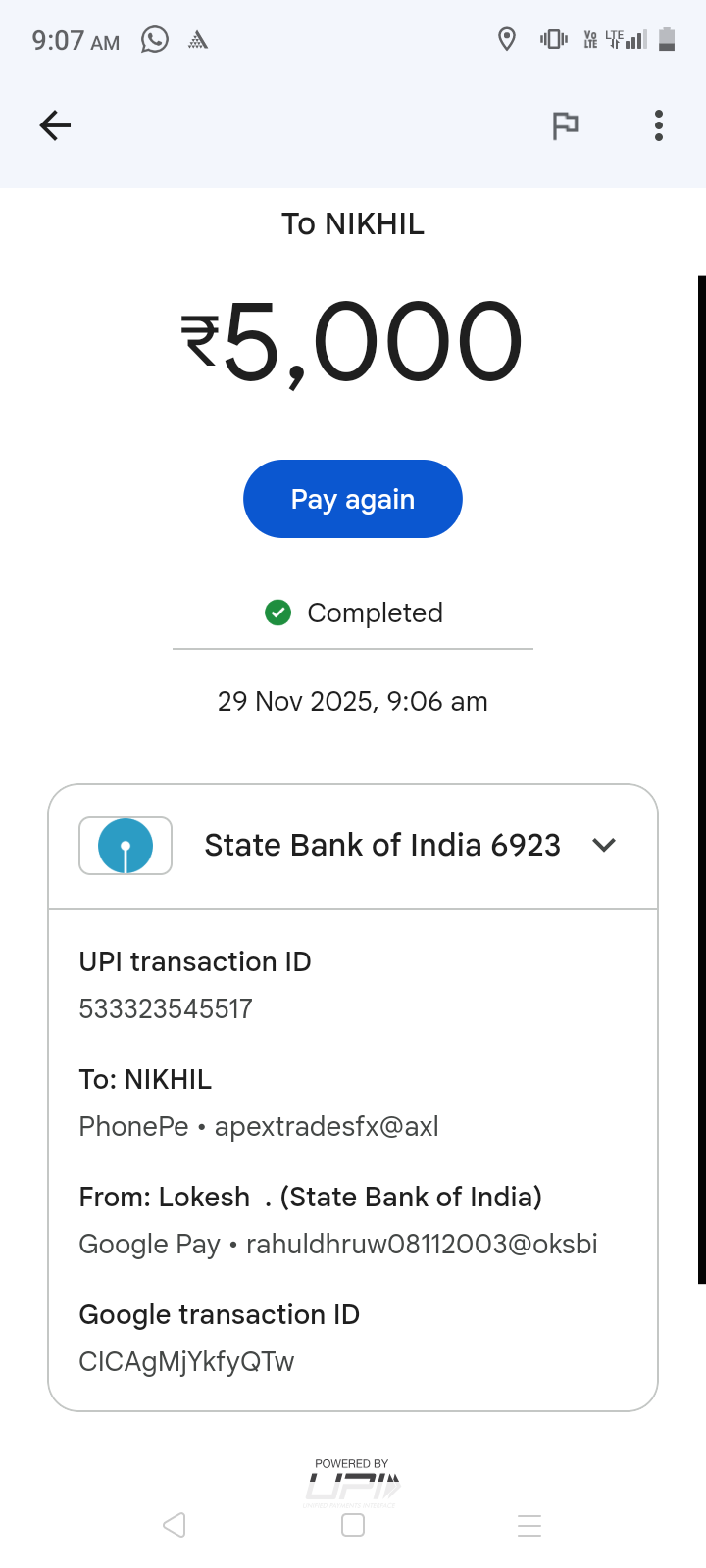Report this transaction with the flag icon
706x1568 pixels.
pos(565,125)
